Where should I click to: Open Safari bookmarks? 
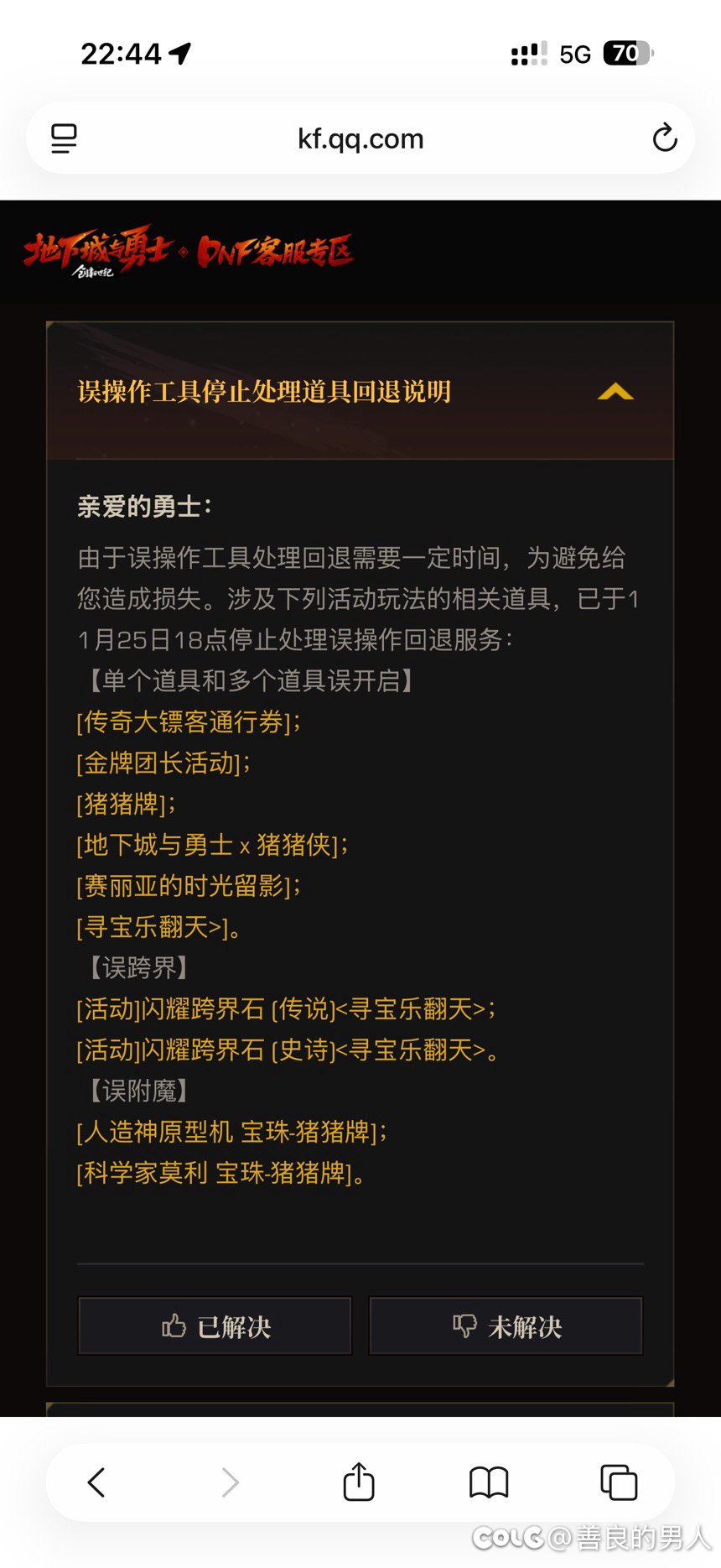coord(489,1482)
